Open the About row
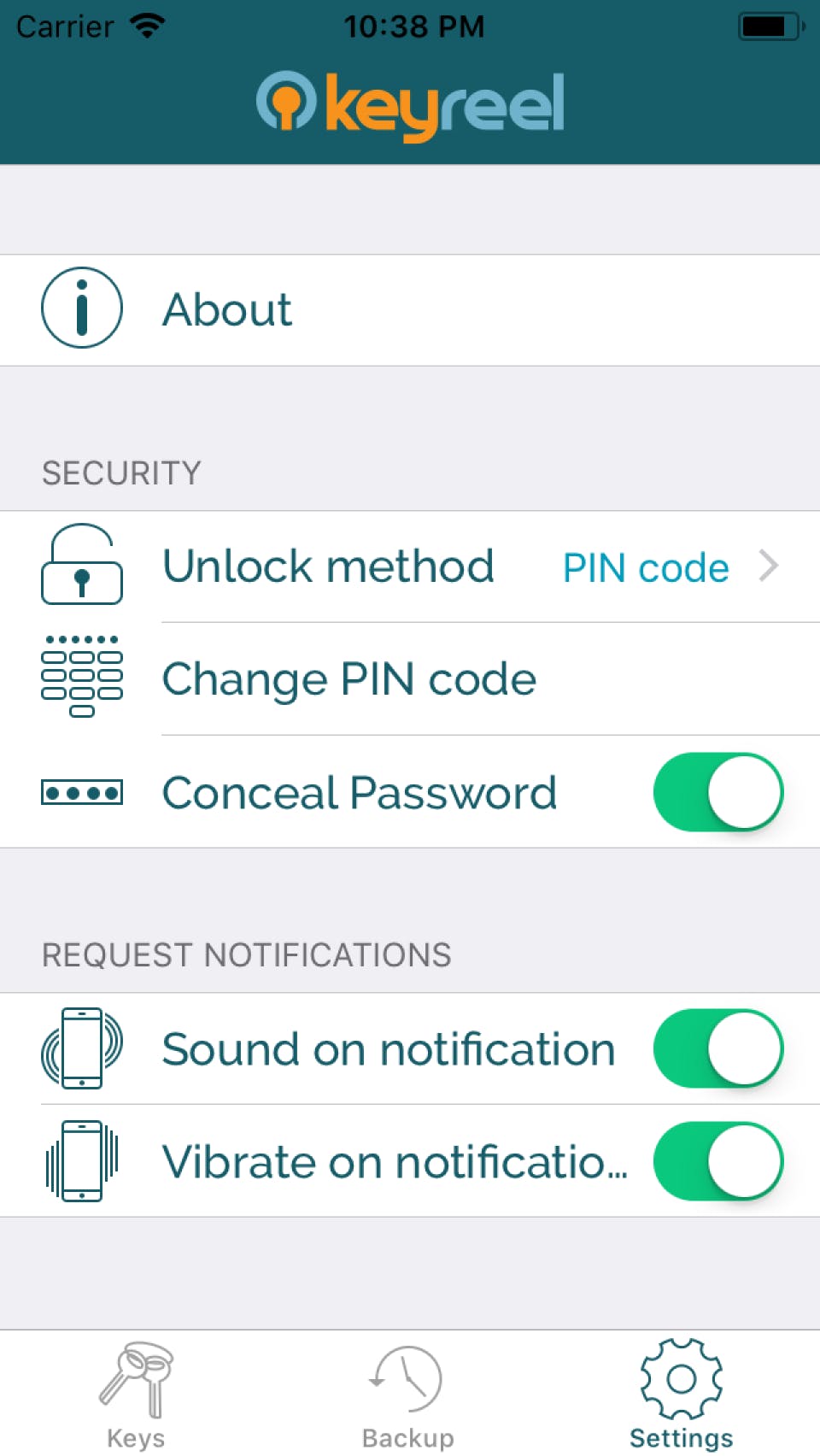Image resolution: width=820 pixels, height=1456 pixels. pos(410,309)
